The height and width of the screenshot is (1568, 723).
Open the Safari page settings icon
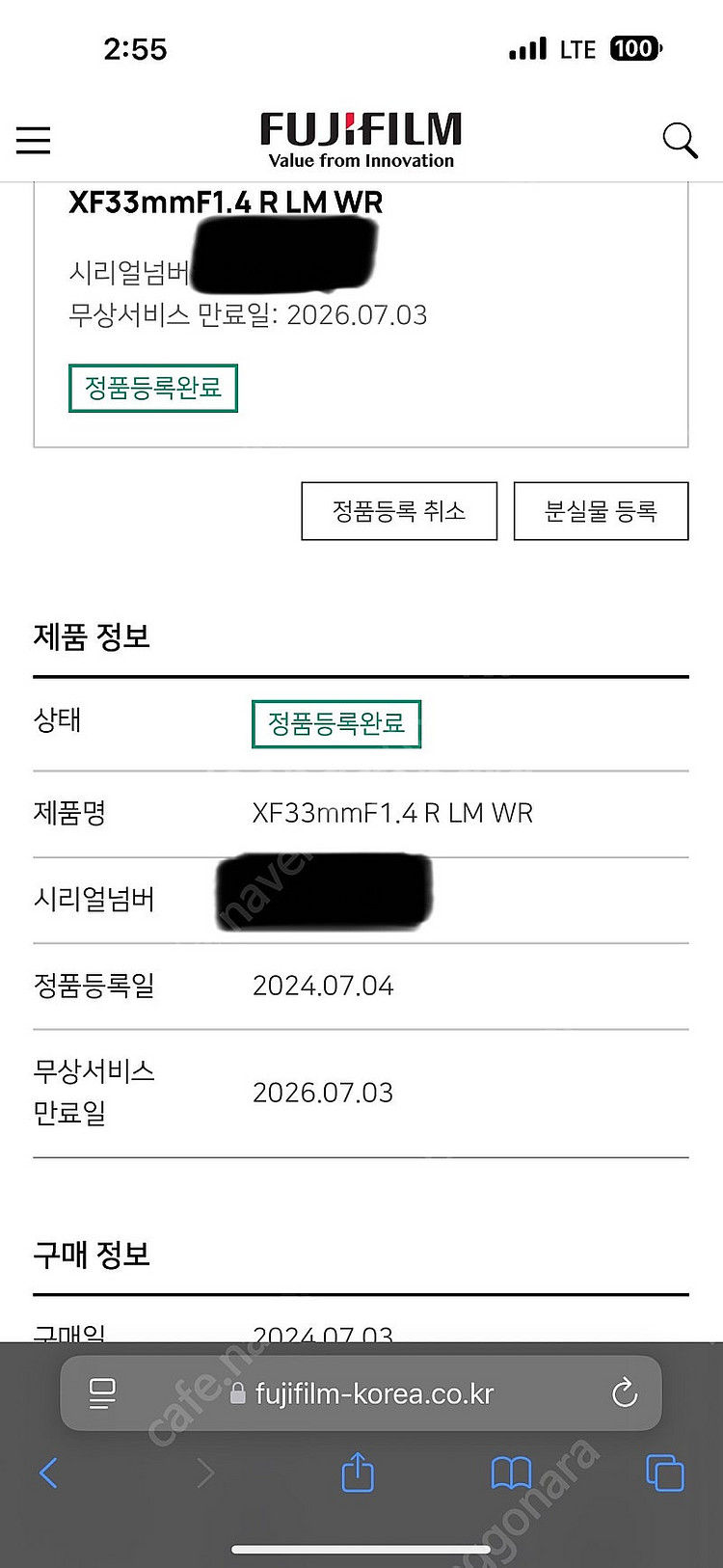click(102, 1393)
